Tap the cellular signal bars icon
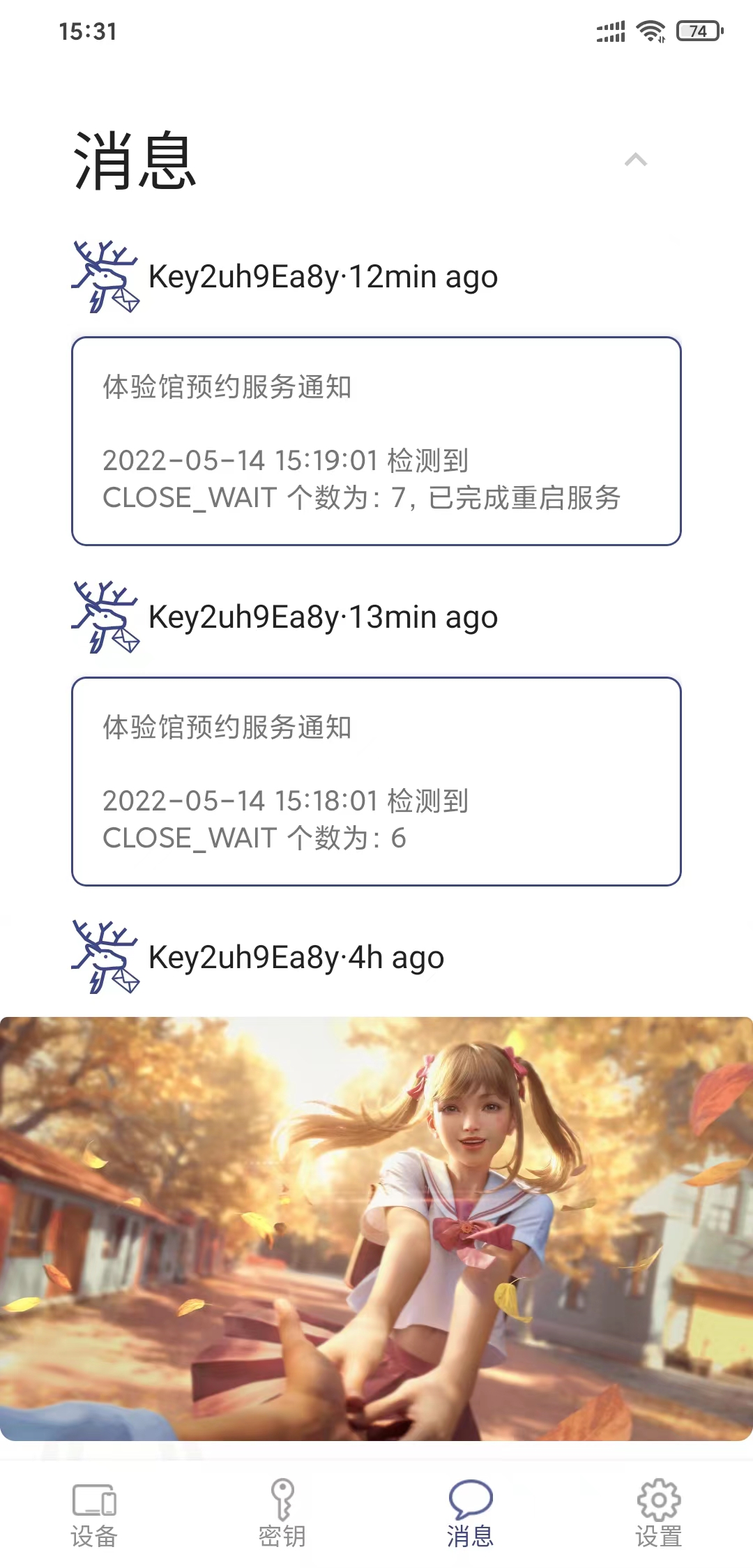The width and height of the screenshot is (753, 1568). [609, 29]
